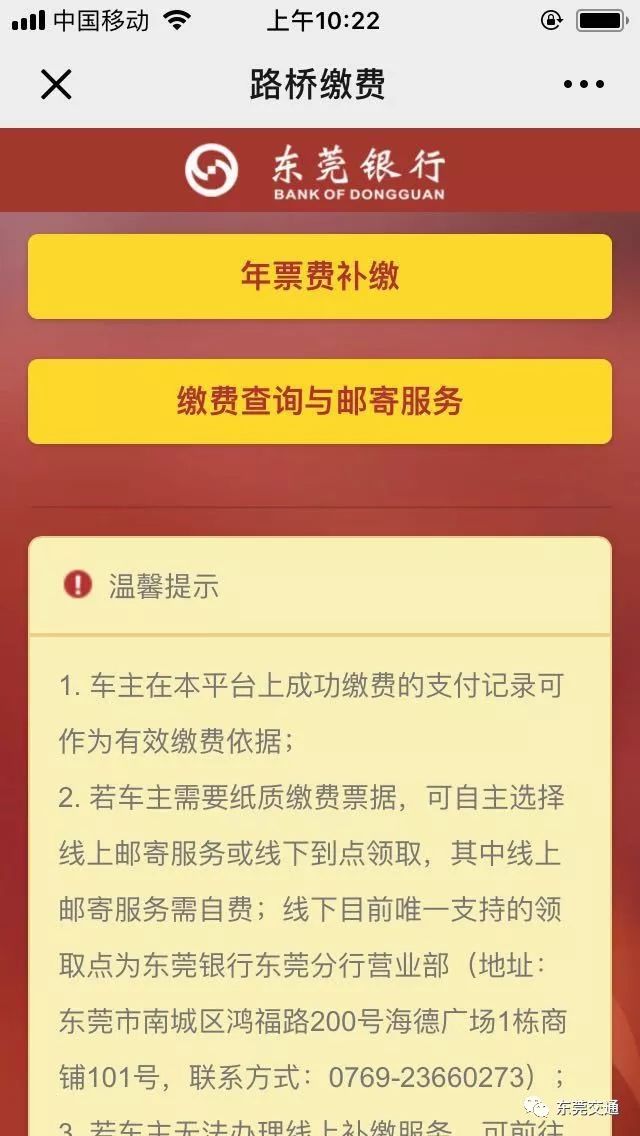Tap the 年票费补缴 button
Viewport: 640px width, 1136px height.
[x=320, y=276]
